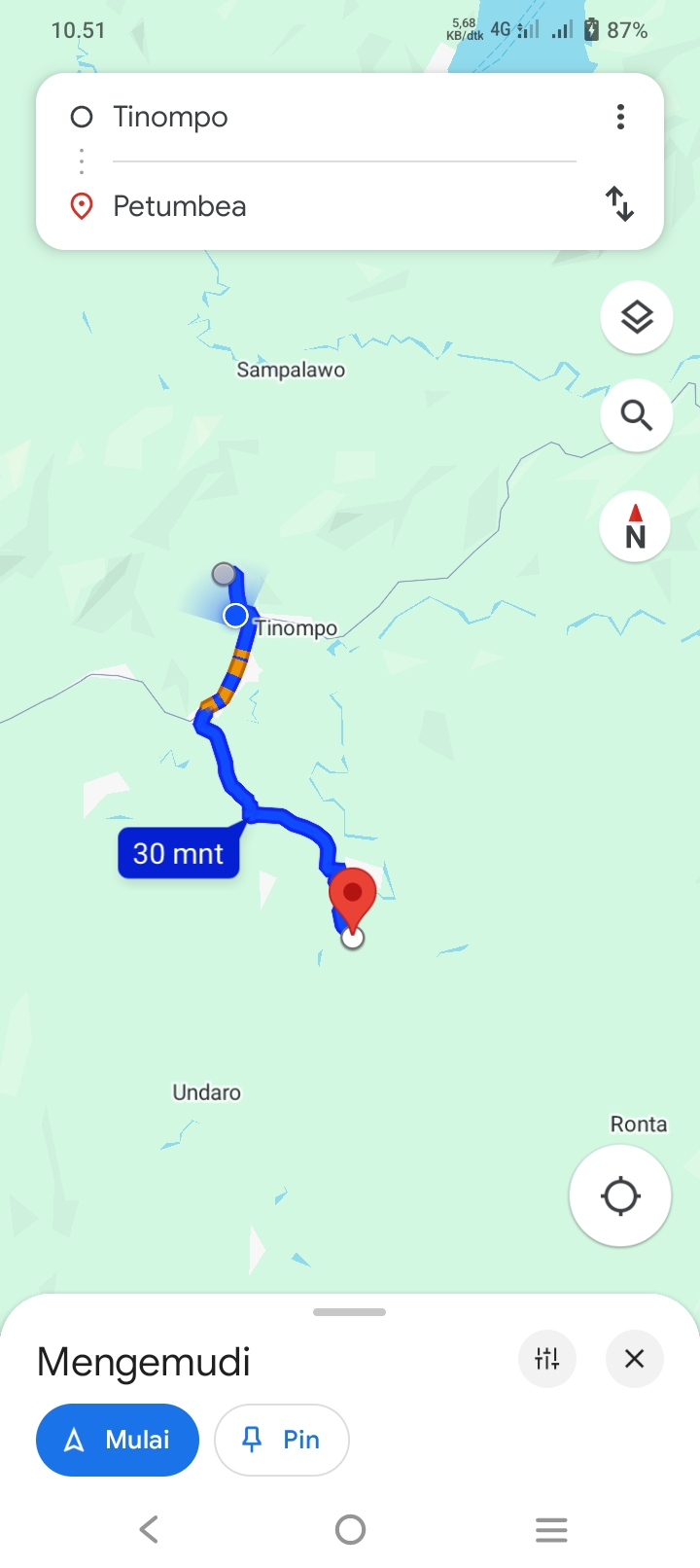The image size is (700, 1568).
Task: Close the Mengemudi directions panel
Action: tap(635, 1359)
